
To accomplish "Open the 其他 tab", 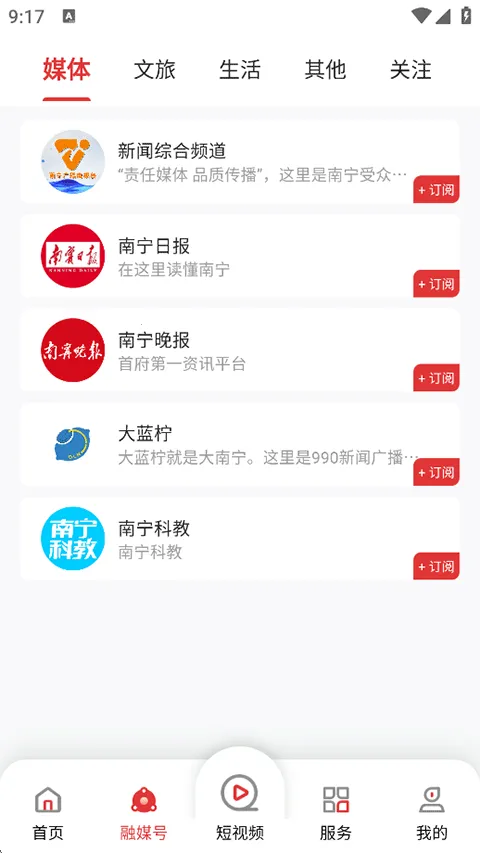I will point(325,70).
